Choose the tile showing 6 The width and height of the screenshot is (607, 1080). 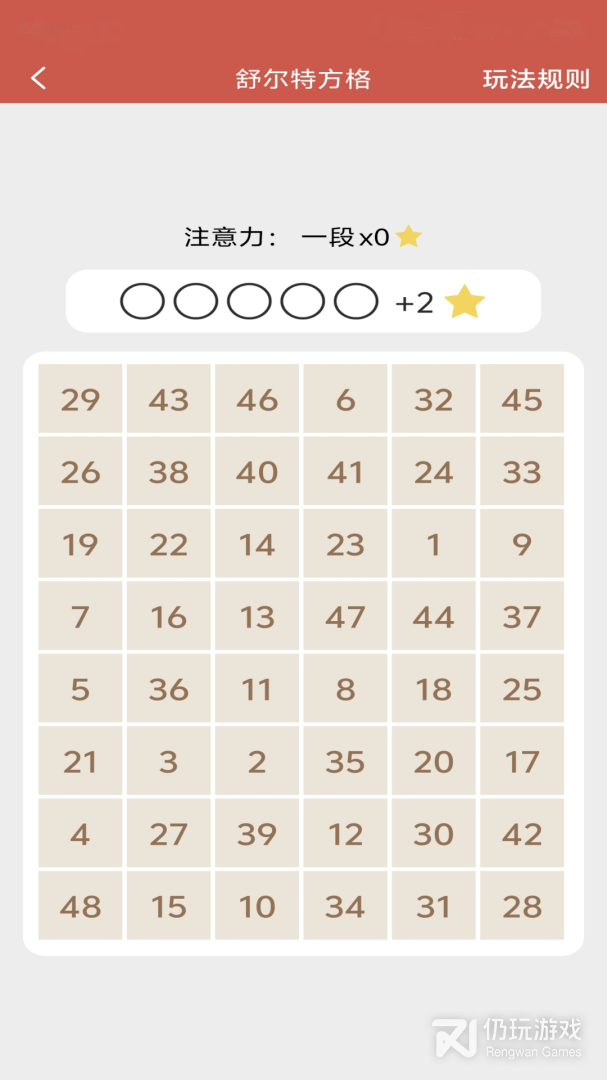click(345, 399)
